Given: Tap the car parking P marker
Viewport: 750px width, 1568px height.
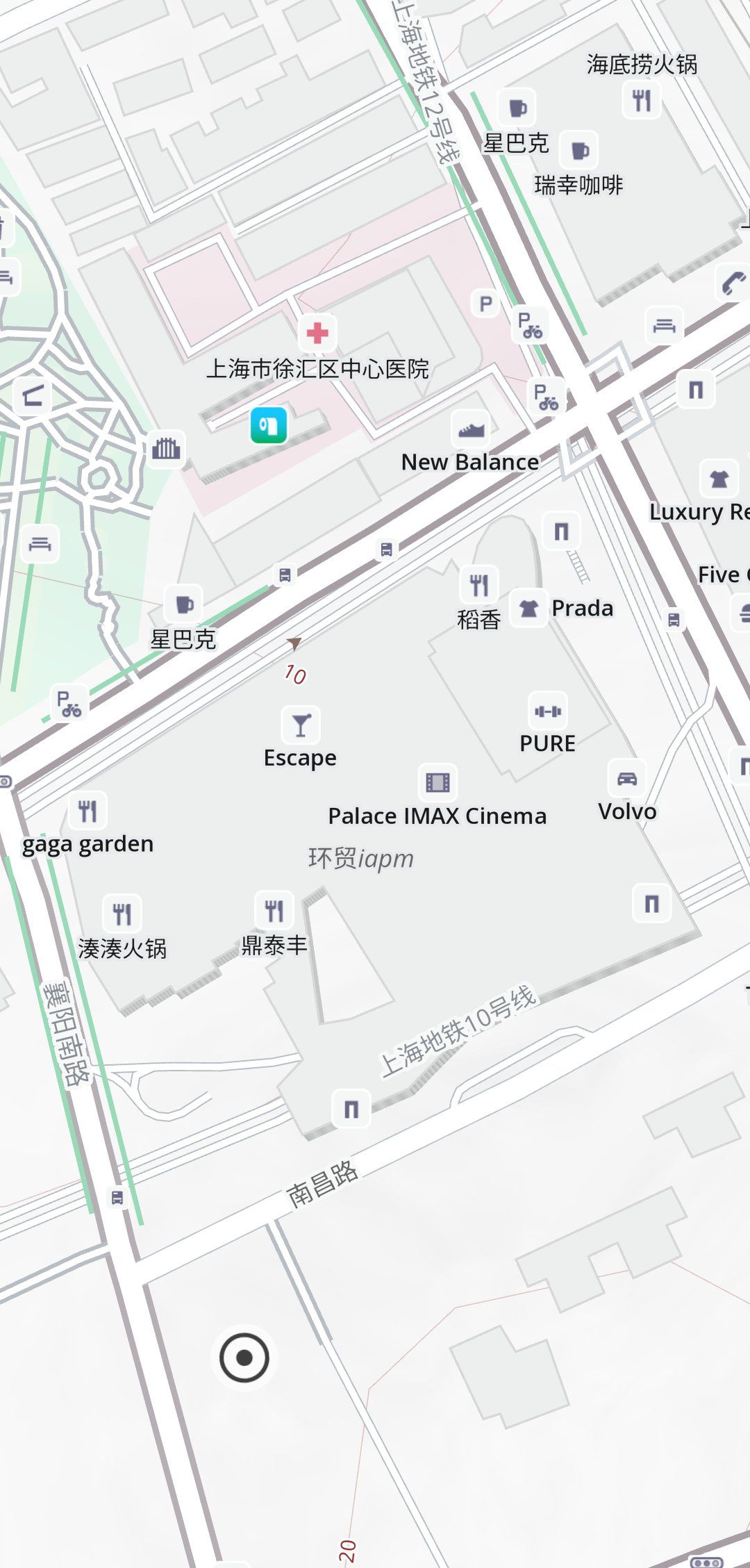Looking at the screenshot, I should pos(485,304).
